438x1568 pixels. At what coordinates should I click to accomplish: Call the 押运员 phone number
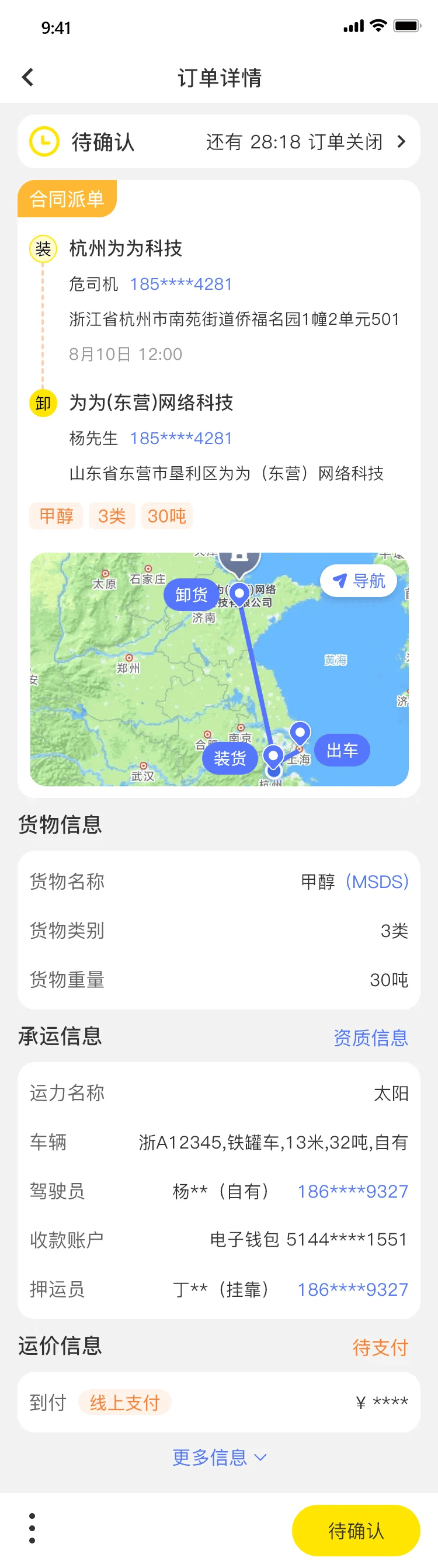pos(352,1289)
